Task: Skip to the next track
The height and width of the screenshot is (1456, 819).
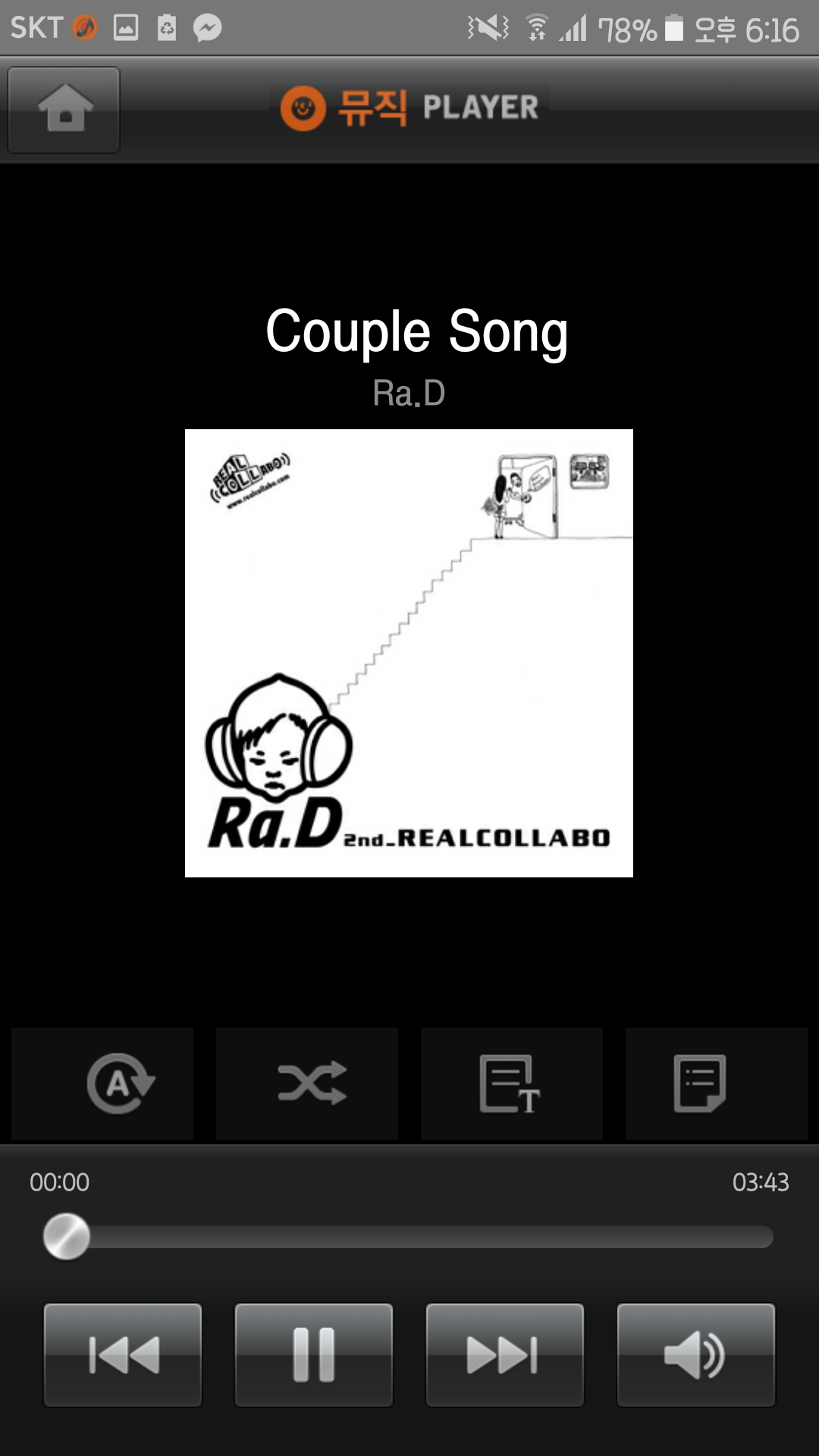Action: click(505, 1355)
